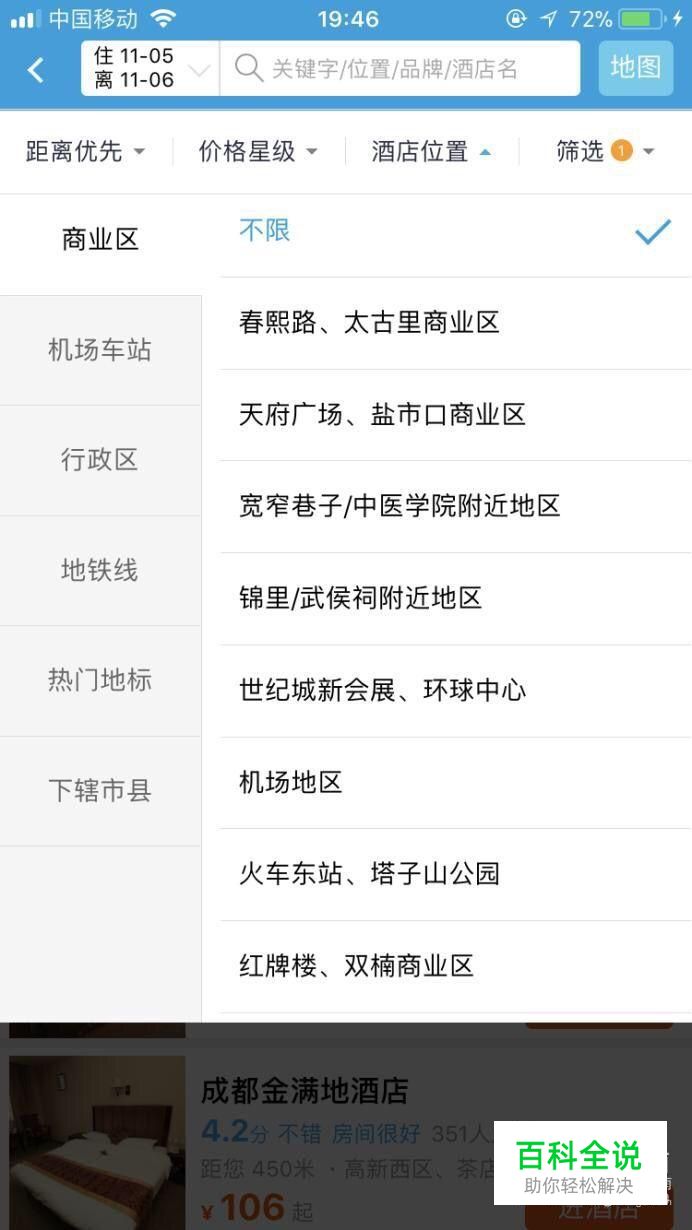Screen dimensions: 692x1230
Task: Switch to 下辖市县 category
Action: click(100, 791)
